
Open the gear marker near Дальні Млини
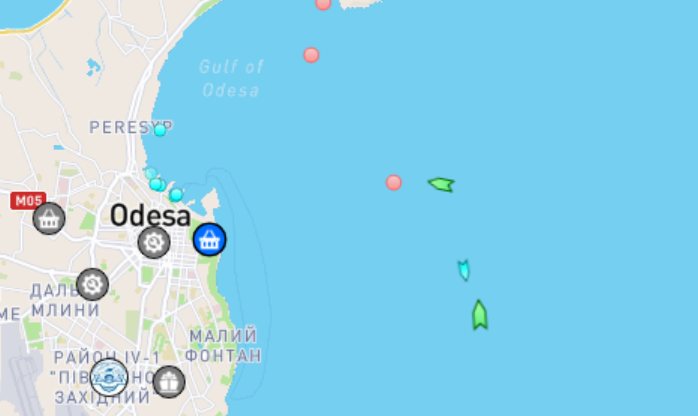(92, 284)
